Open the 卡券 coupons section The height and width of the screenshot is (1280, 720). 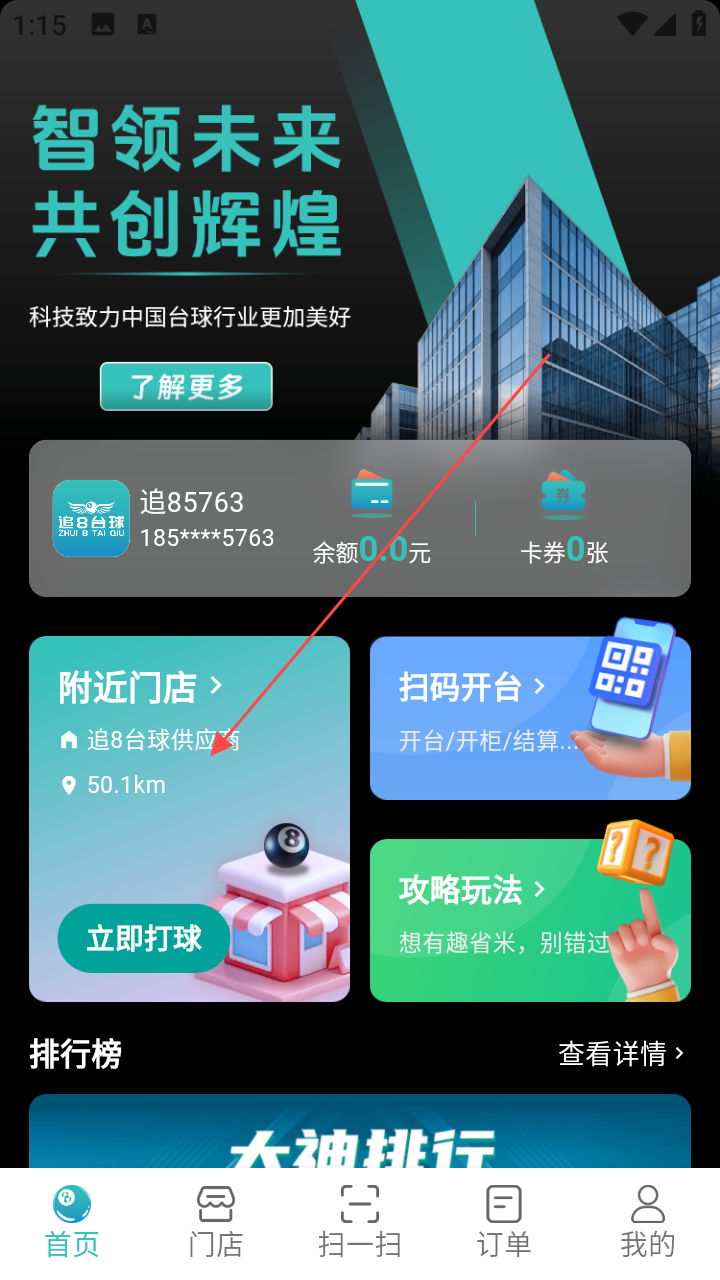coord(564,518)
